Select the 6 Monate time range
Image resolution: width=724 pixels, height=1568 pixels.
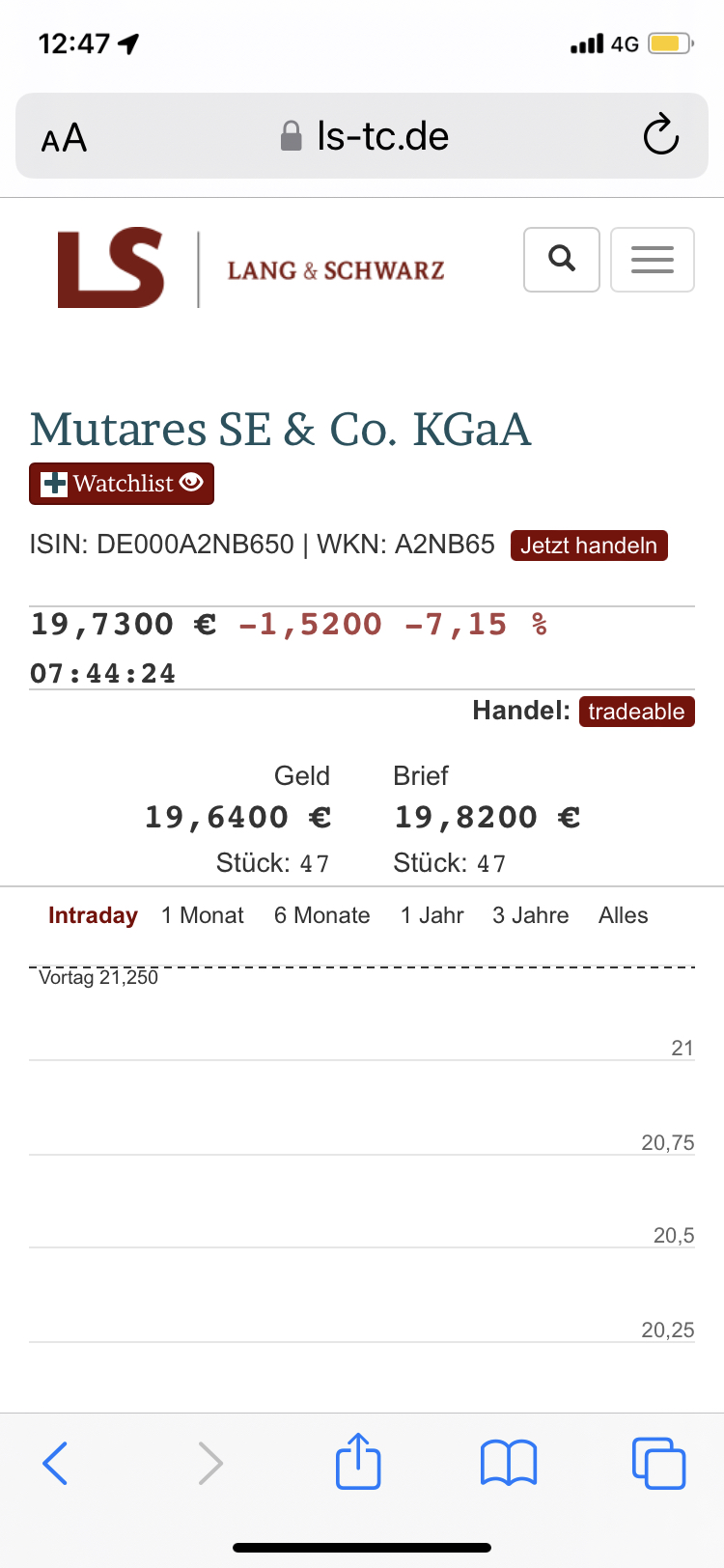321,915
